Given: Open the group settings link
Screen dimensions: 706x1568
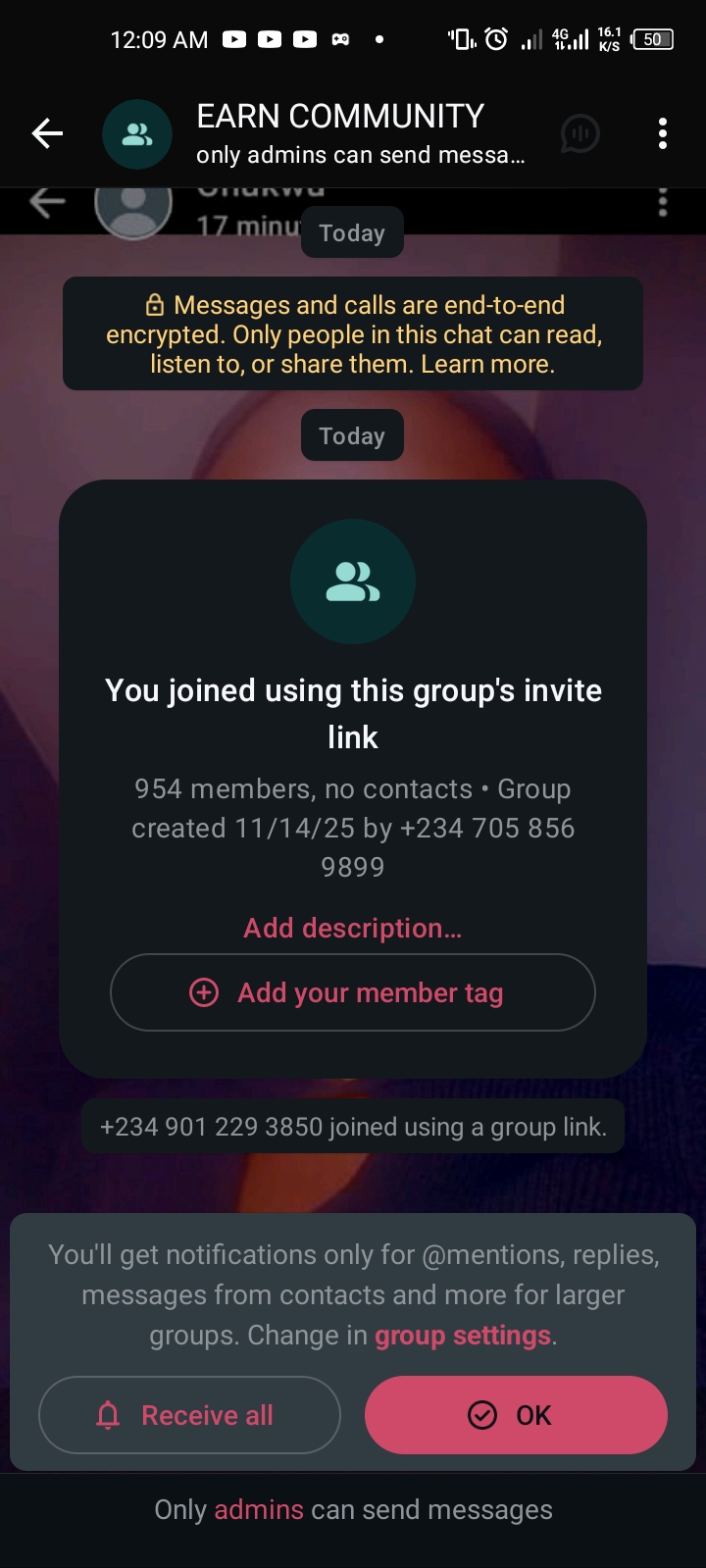Looking at the screenshot, I should 463,1336.
